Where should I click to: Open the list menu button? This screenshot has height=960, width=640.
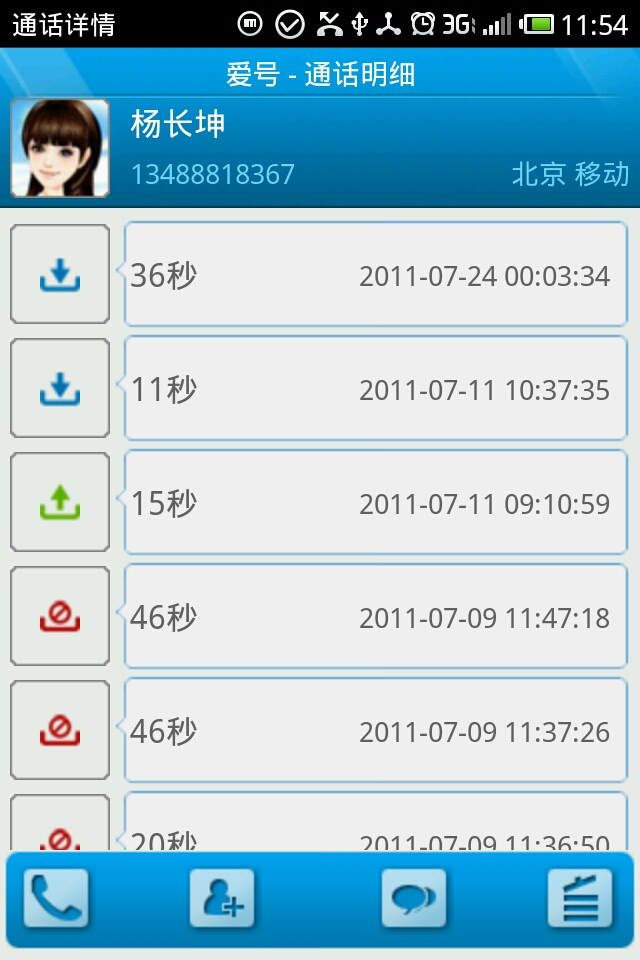pyautogui.click(x=579, y=899)
